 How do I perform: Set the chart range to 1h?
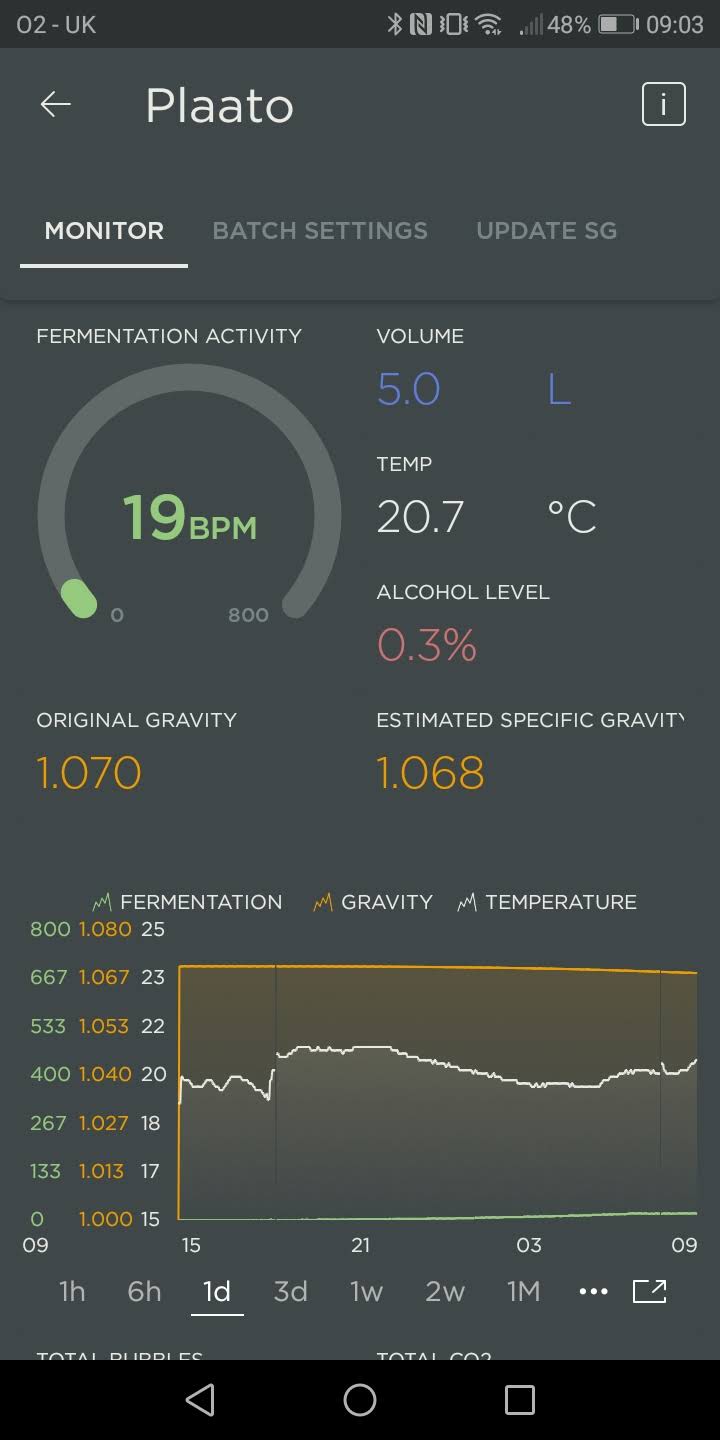click(72, 1292)
